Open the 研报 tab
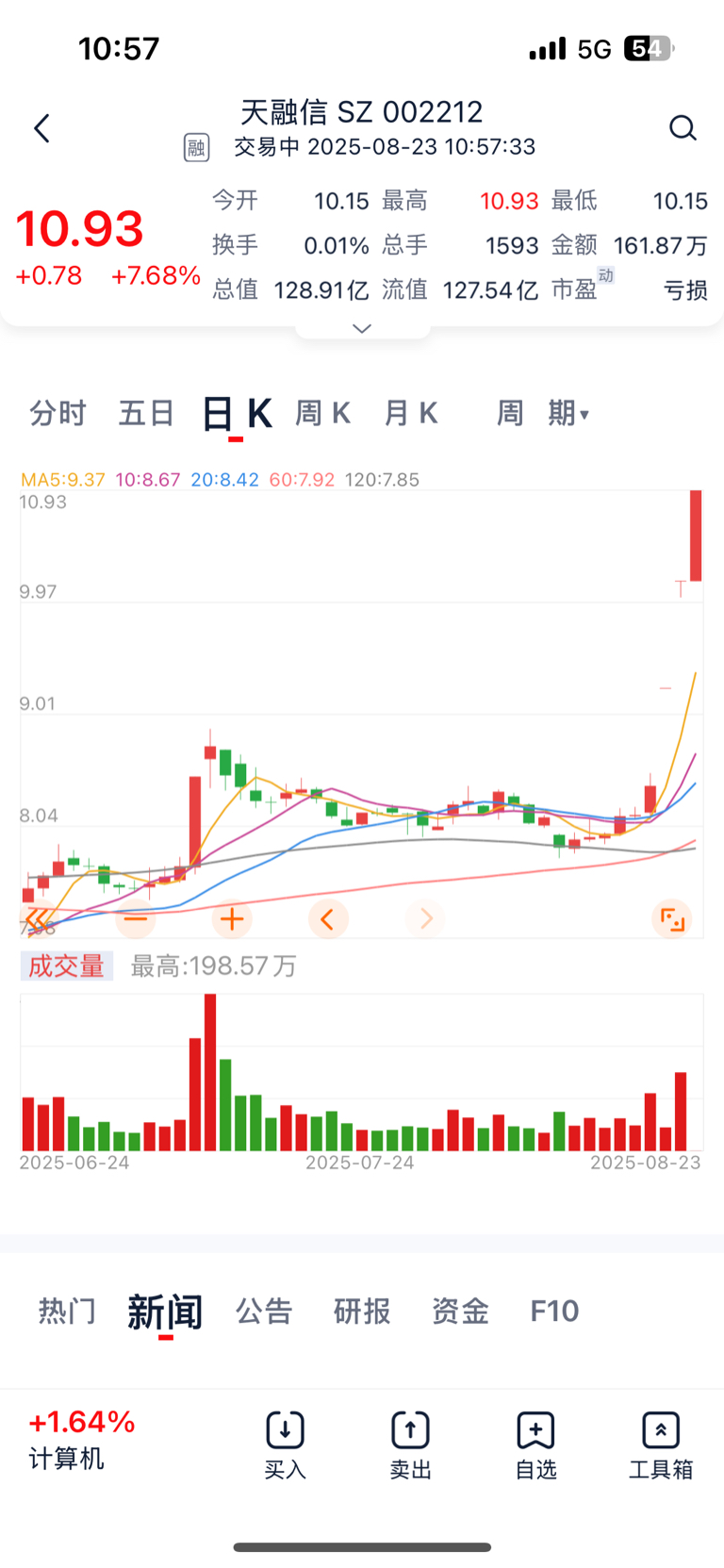The width and height of the screenshot is (724, 1568). (362, 1311)
